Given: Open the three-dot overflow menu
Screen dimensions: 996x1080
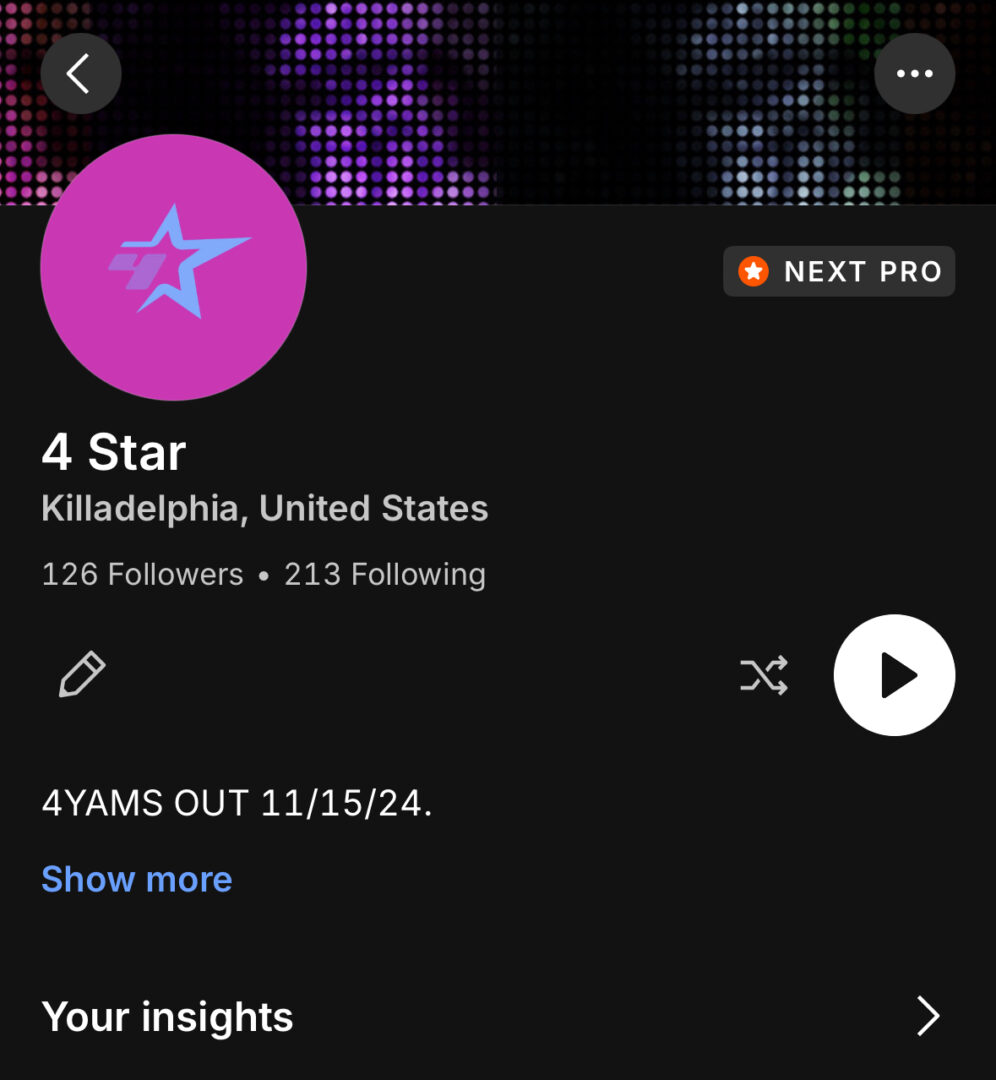Looking at the screenshot, I should click(x=914, y=73).
